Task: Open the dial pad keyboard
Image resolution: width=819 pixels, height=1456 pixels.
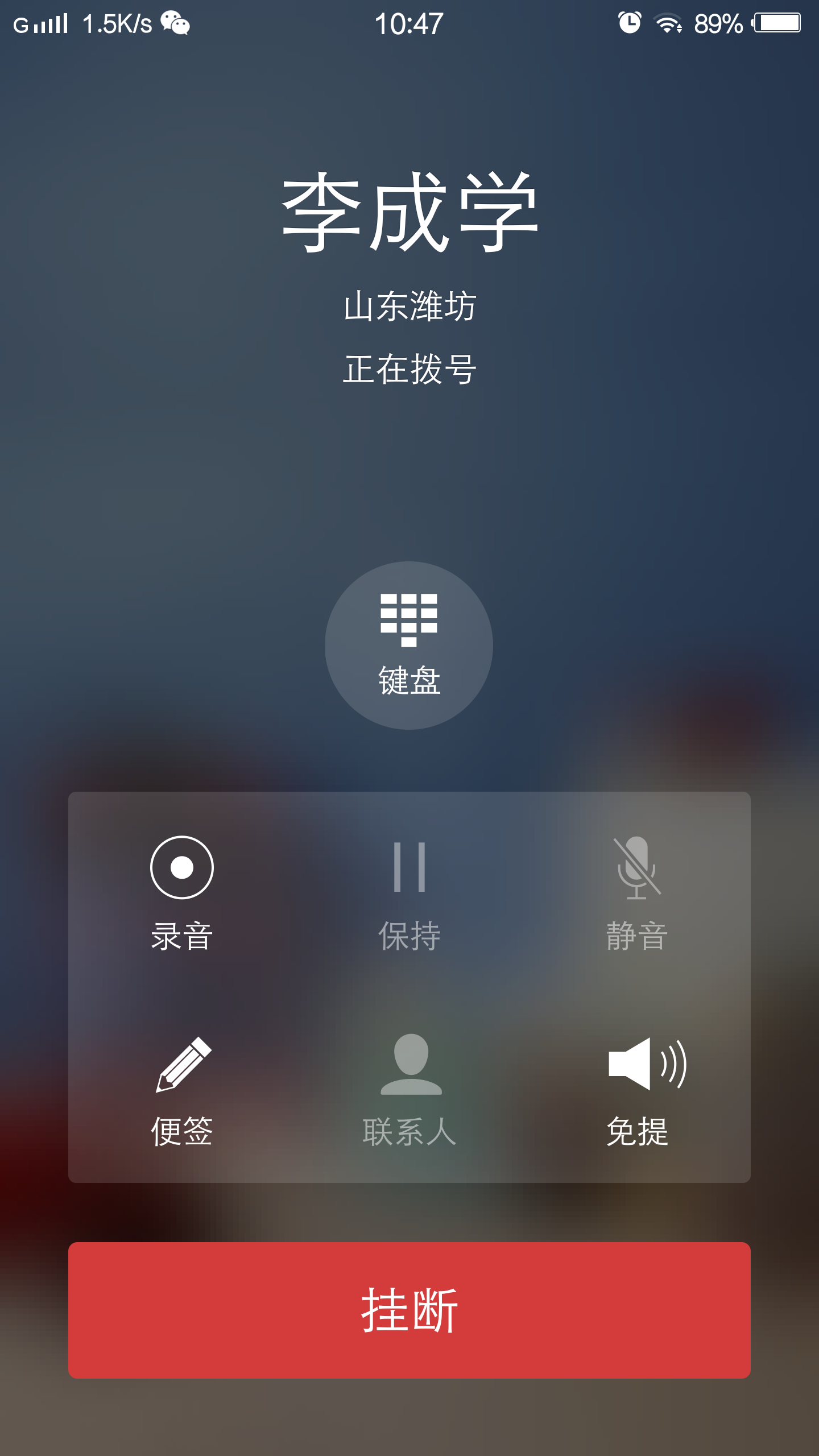Action: [x=409, y=648]
